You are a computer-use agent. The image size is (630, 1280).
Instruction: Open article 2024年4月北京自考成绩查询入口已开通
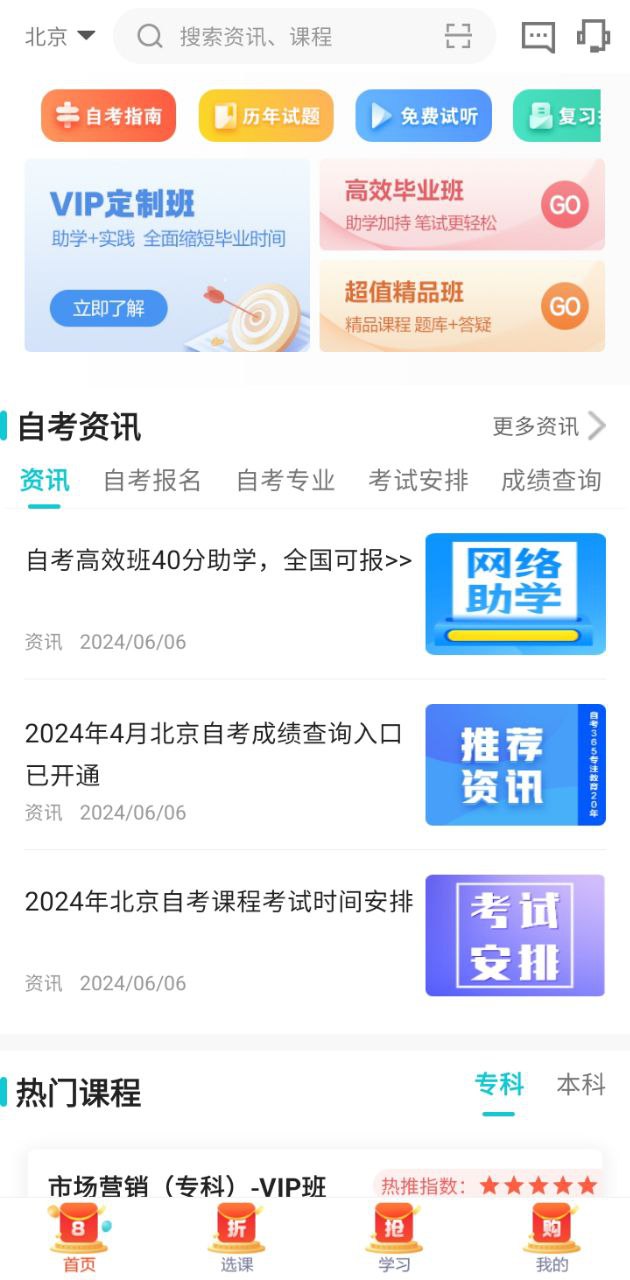pyautogui.click(x=214, y=752)
